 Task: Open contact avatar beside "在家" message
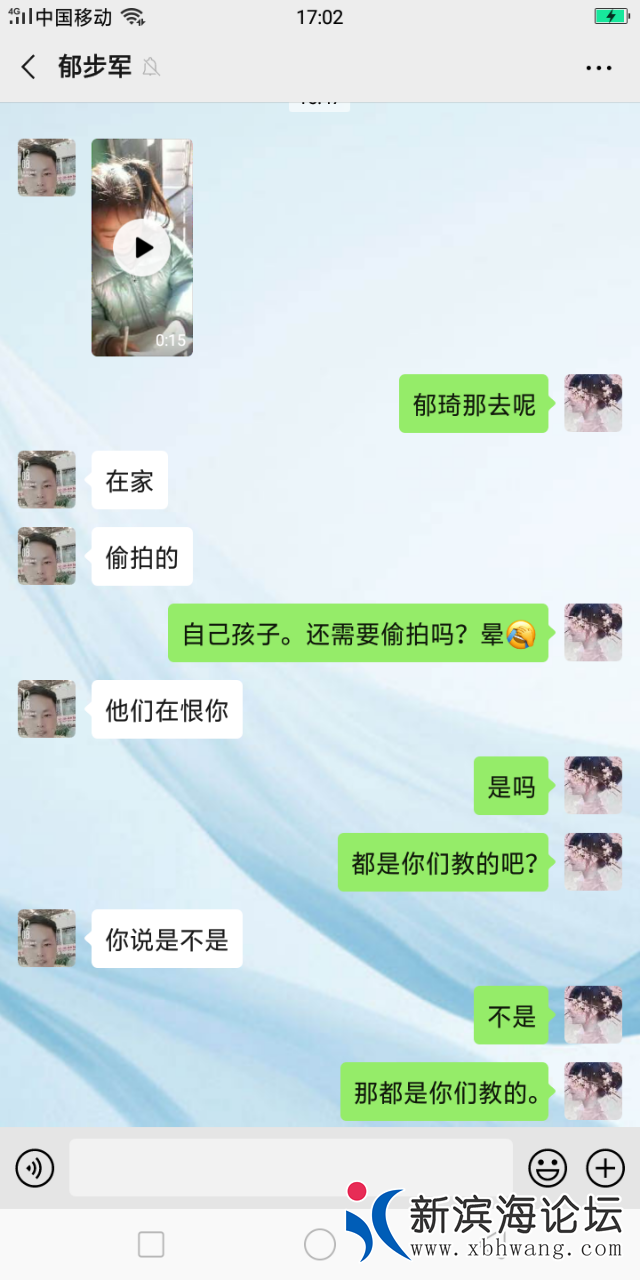(x=47, y=480)
